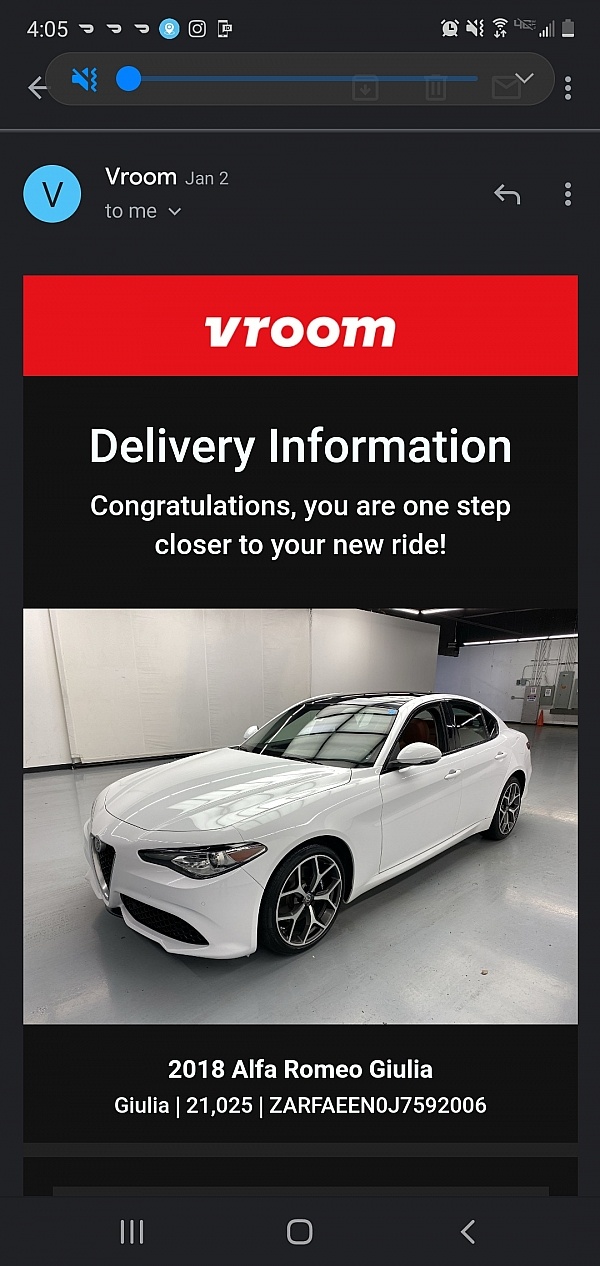600x1266 pixels.
Task: Open the email toolbar overflow menu
Action: click(567, 88)
